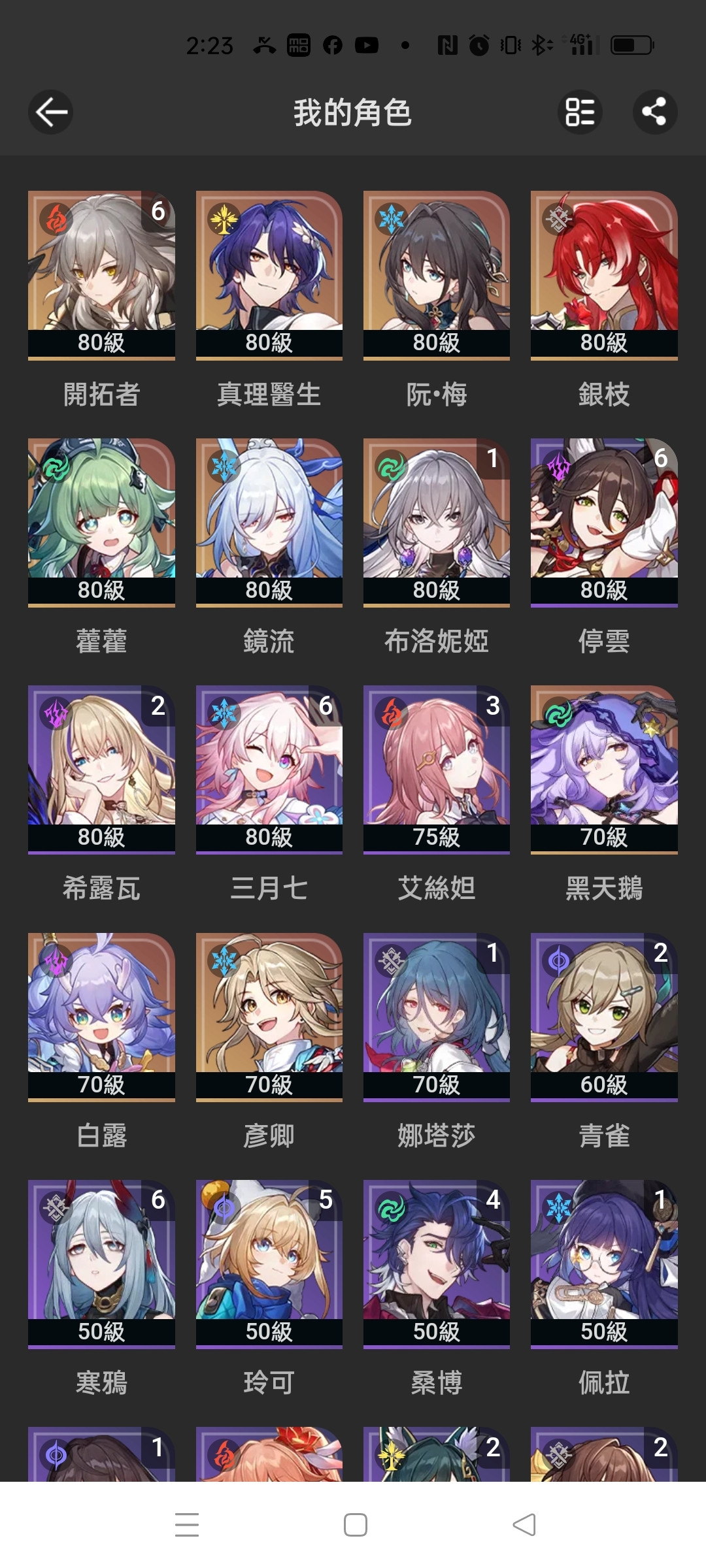706x1568 pixels.
Task: Select the 鏡流 character card
Action: [x=269, y=521]
